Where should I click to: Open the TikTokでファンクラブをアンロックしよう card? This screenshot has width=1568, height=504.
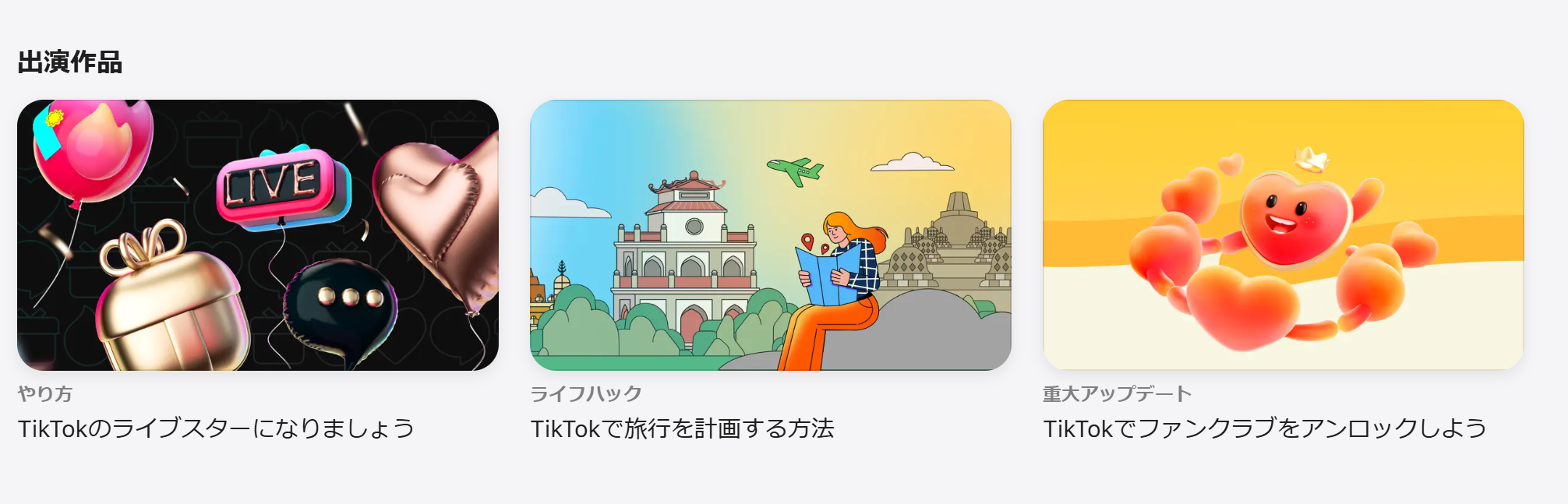pyautogui.click(x=1283, y=235)
